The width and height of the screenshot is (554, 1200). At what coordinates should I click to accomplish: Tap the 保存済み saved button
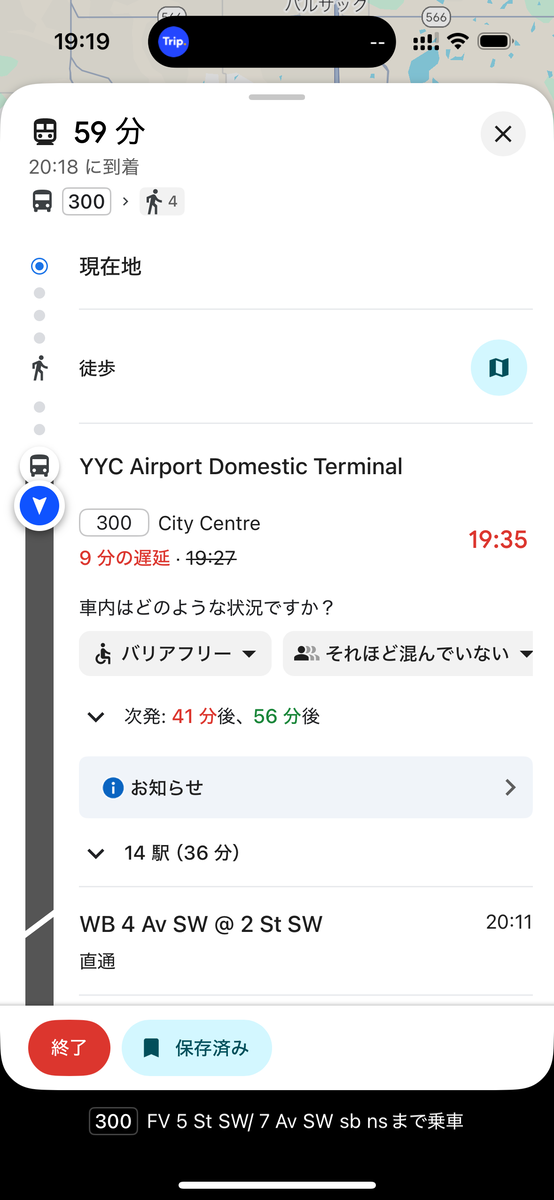tap(197, 1048)
